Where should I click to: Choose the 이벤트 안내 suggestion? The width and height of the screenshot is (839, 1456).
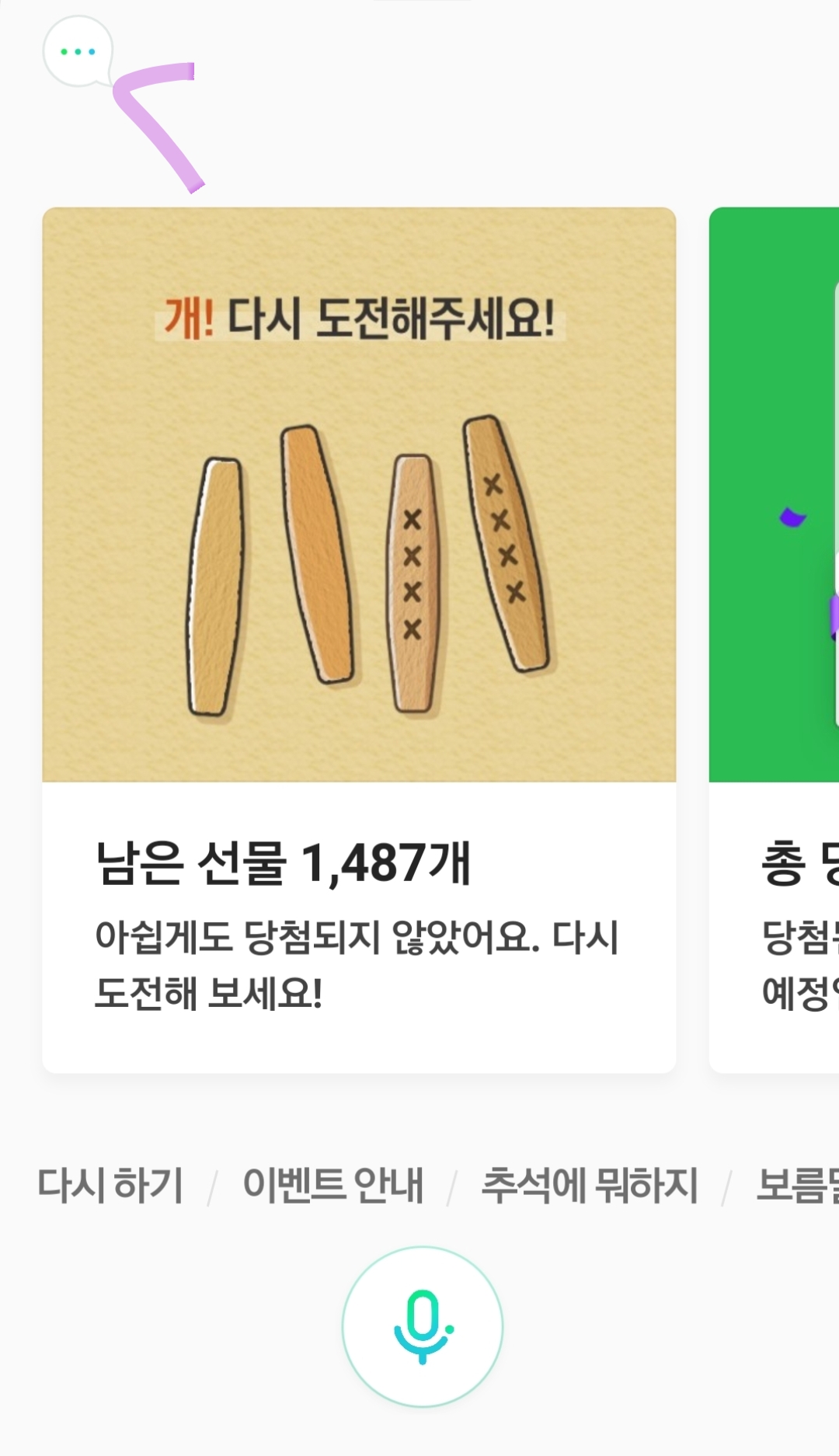333,1186
